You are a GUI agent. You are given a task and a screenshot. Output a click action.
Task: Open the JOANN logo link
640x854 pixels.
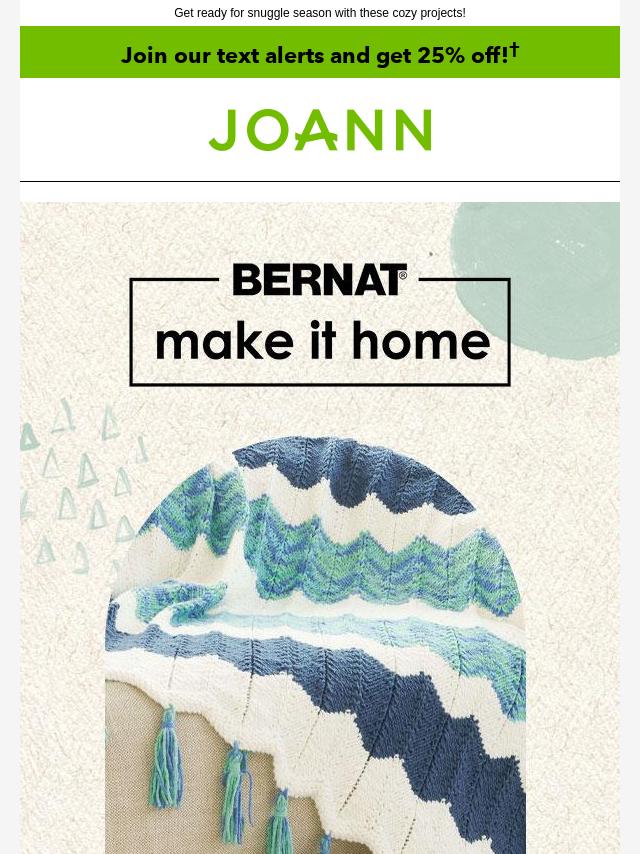click(320, 130)
